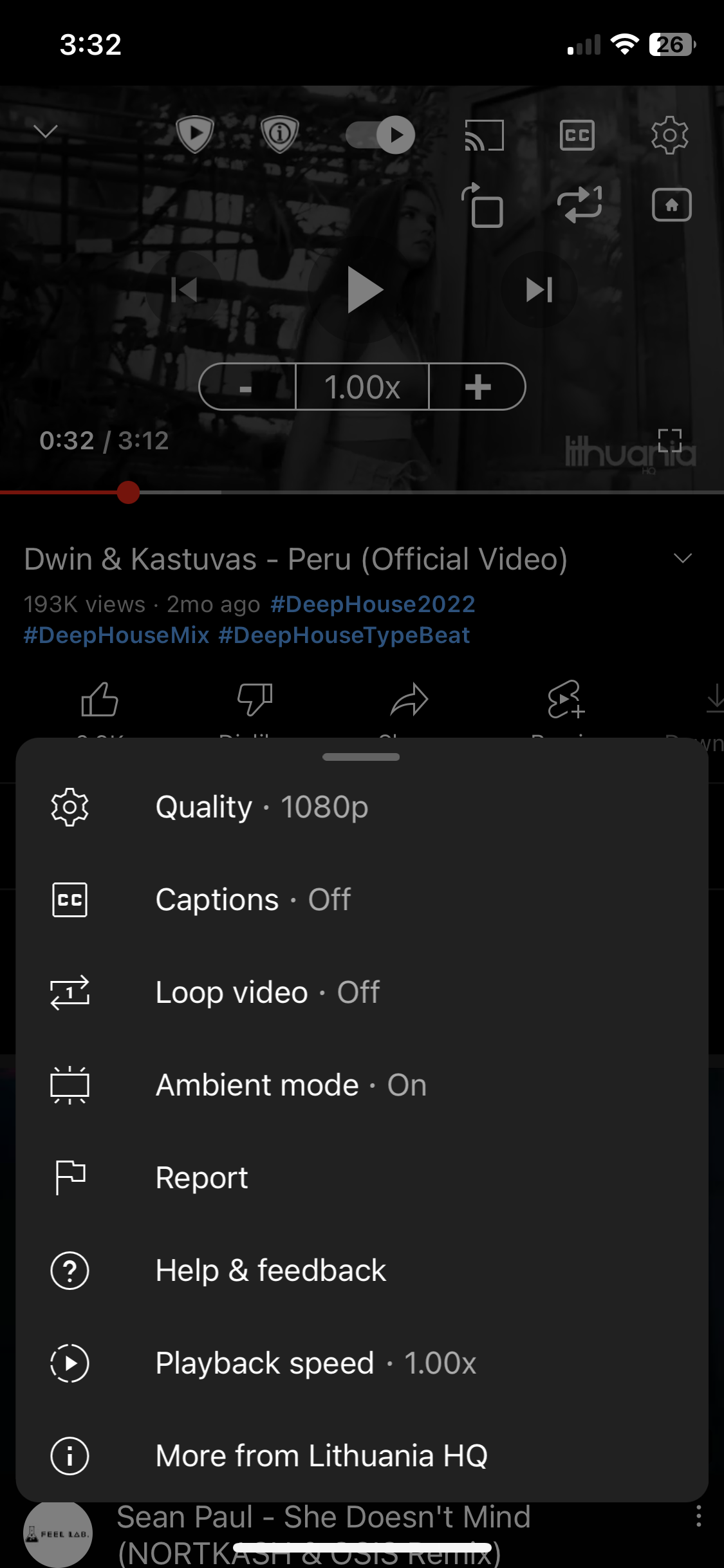Cast the video to a device

click(x=484, y=135)
